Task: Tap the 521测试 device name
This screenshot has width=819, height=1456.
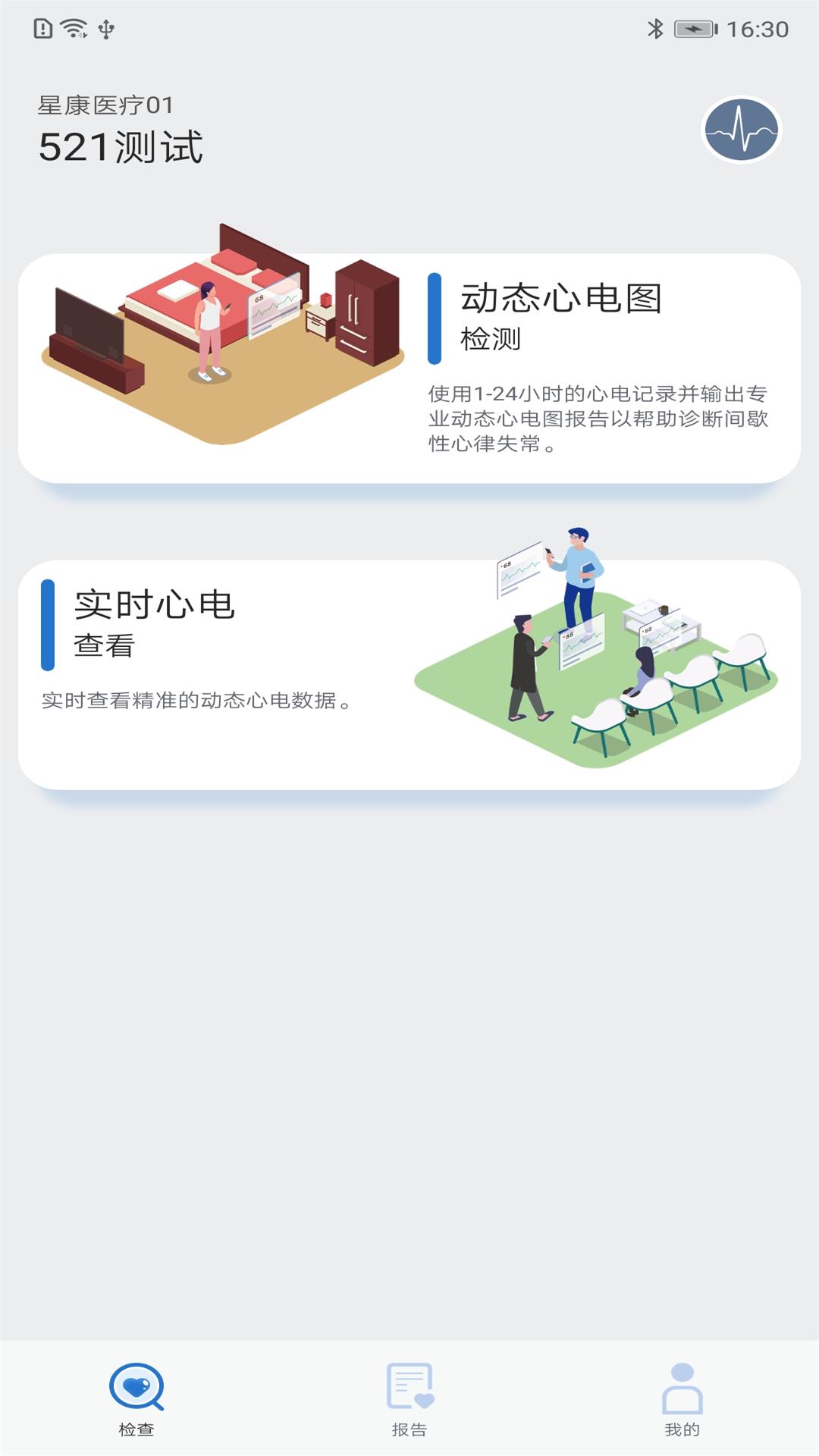Action: click(121, 144)
